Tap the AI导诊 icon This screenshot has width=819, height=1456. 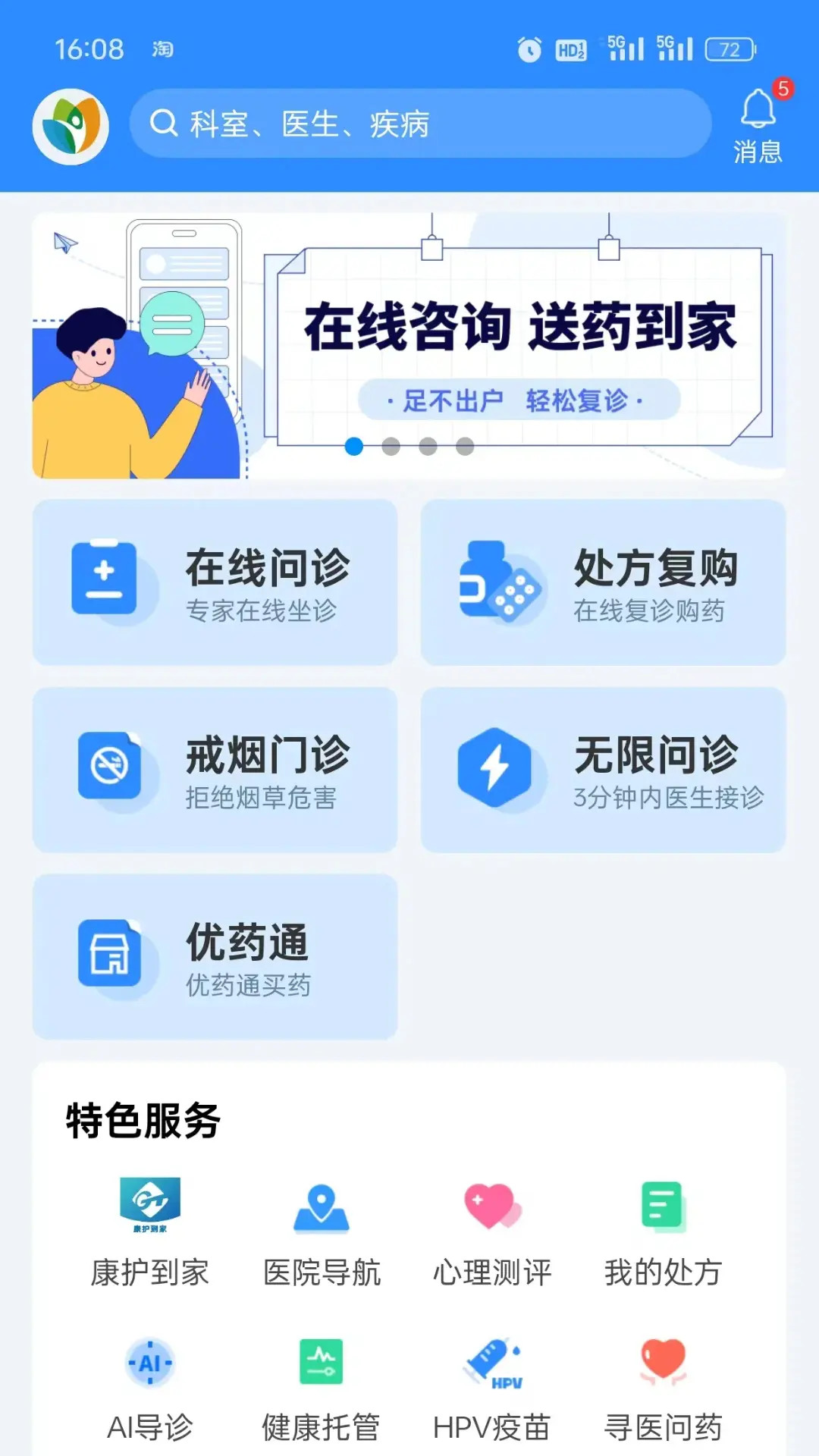[x=149, y=1361]
